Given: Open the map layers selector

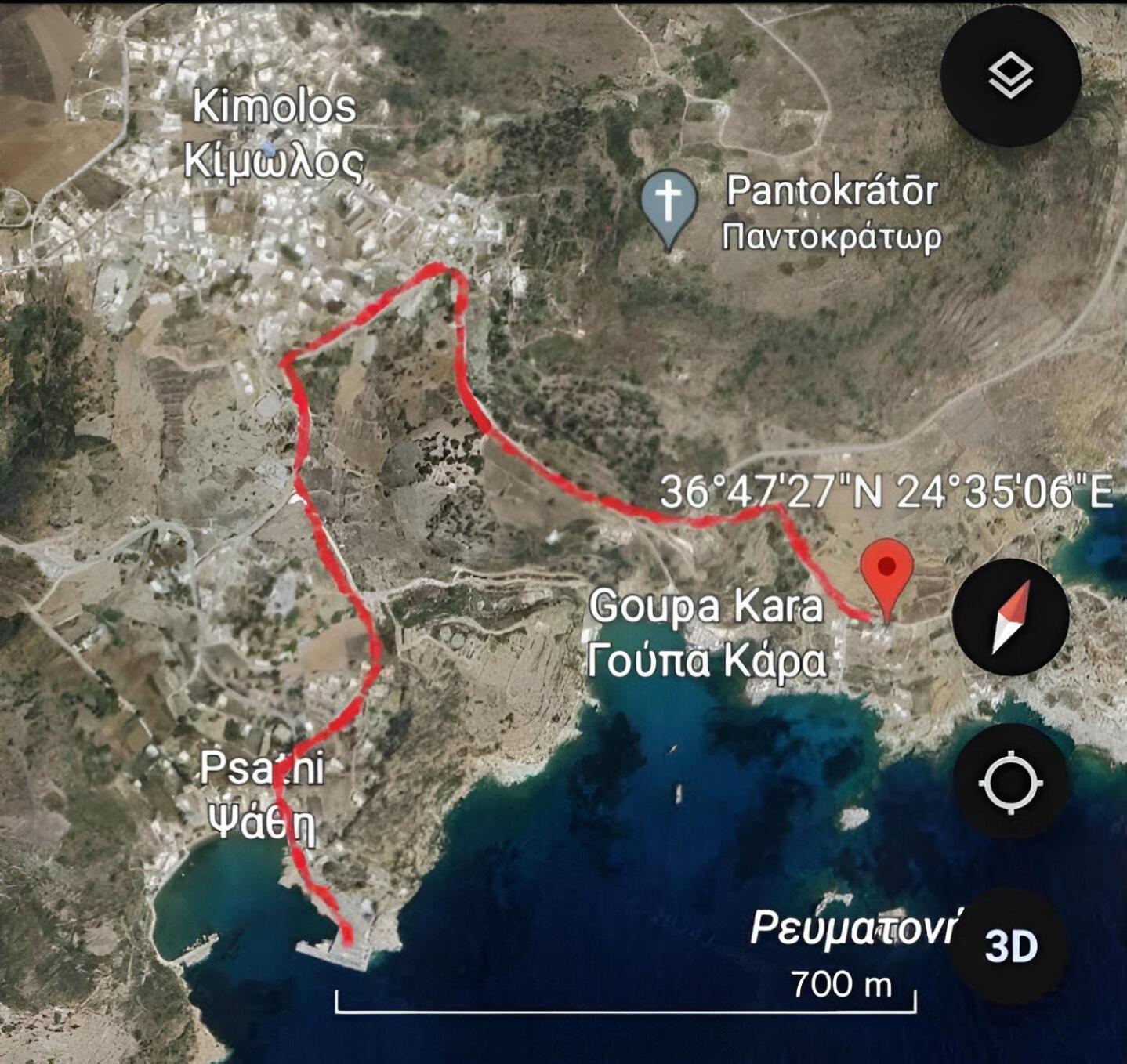Looking at the screenshot, I should pyautogui.click(x=1010, y=76).
